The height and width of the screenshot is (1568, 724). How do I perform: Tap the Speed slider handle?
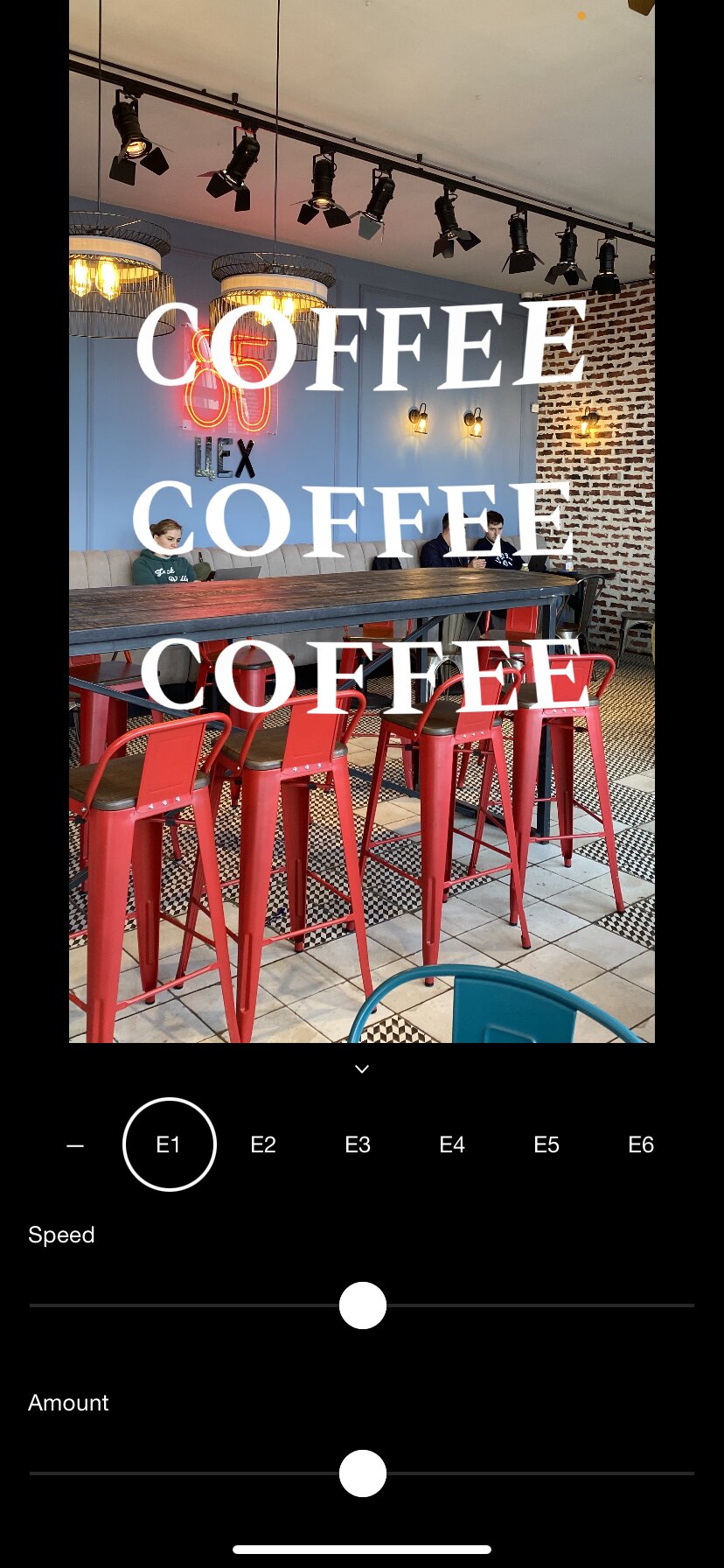click(x=363, y=1305)
